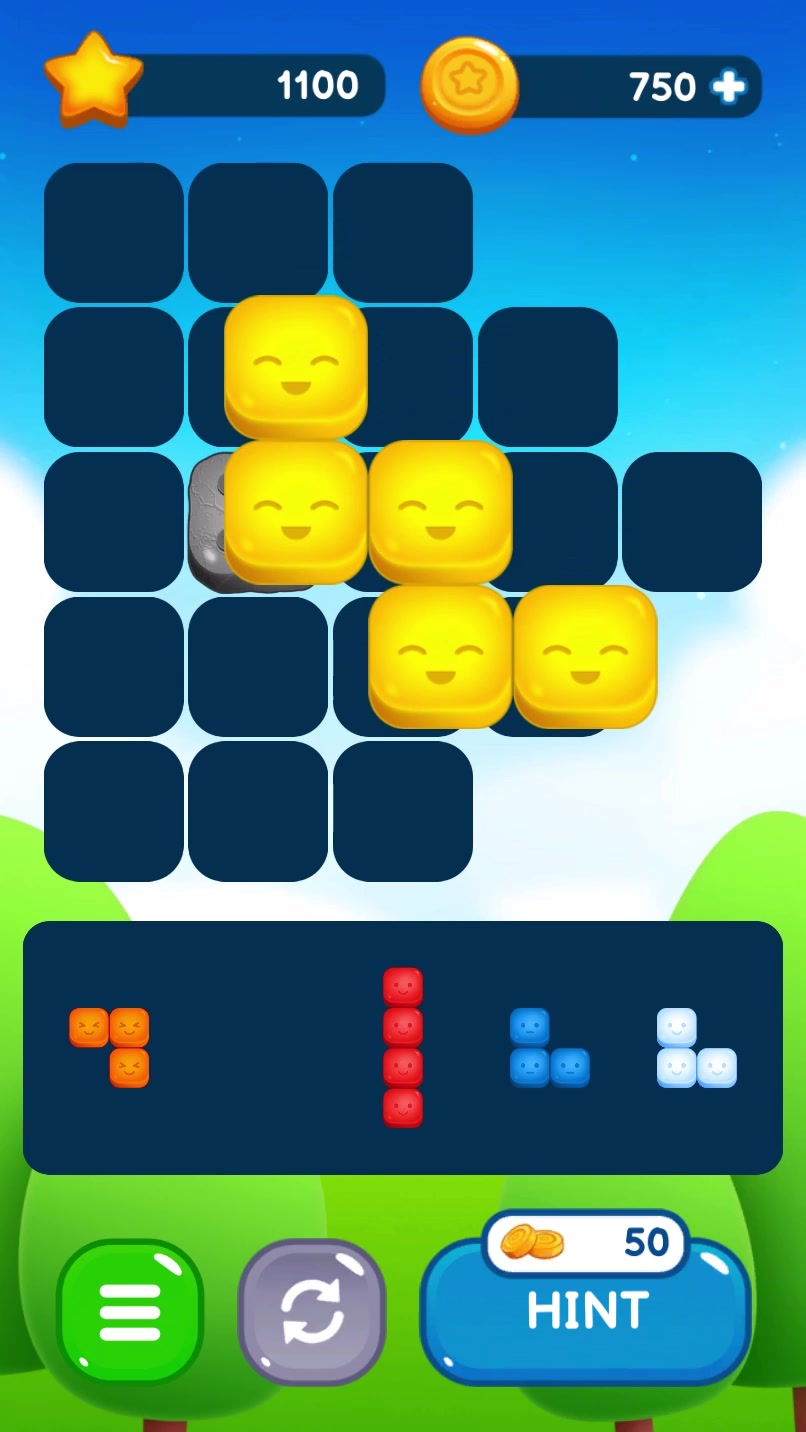Use the HINT button for 50 coins
806x1432 pixels.
(586, 1310)
